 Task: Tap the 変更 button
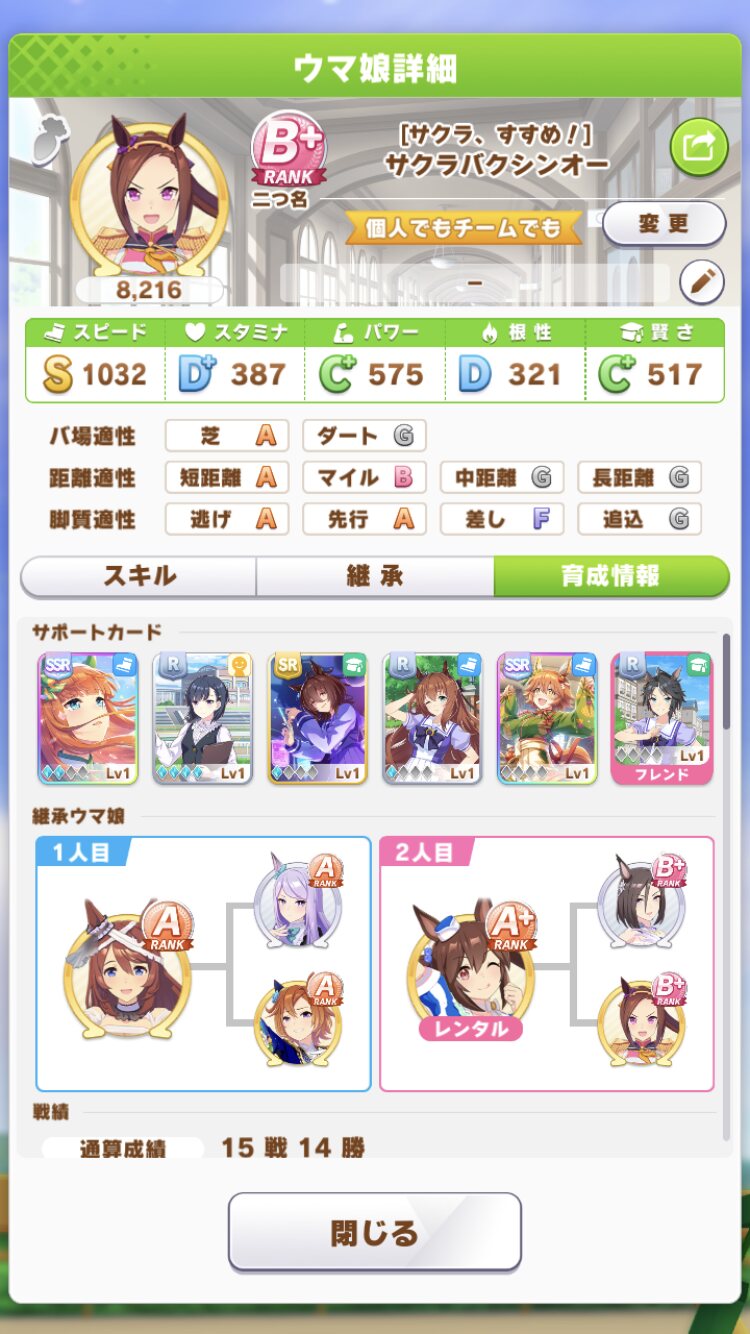tap(664, 223)
